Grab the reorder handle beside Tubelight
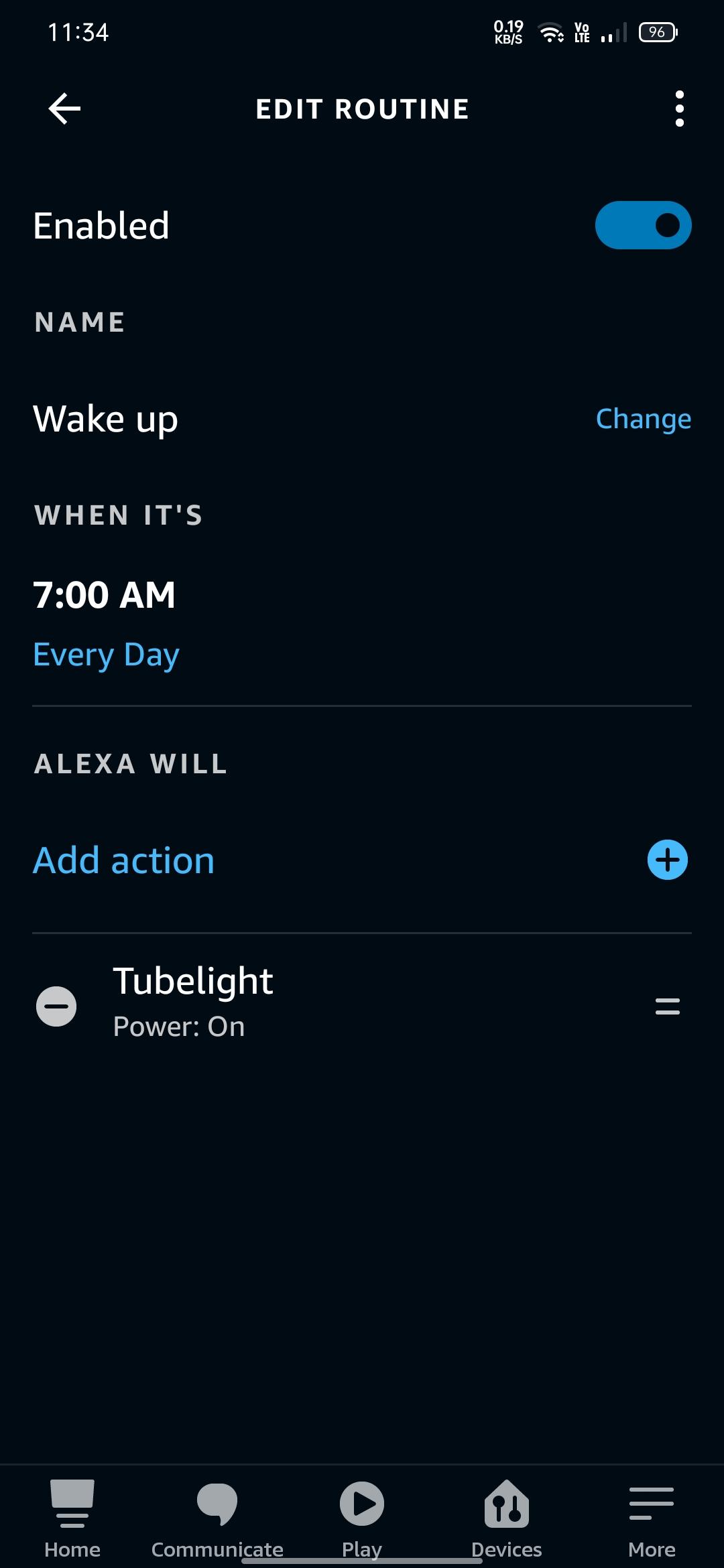724x1568 pixels. pyautogui.click(x=667, y=1005)
